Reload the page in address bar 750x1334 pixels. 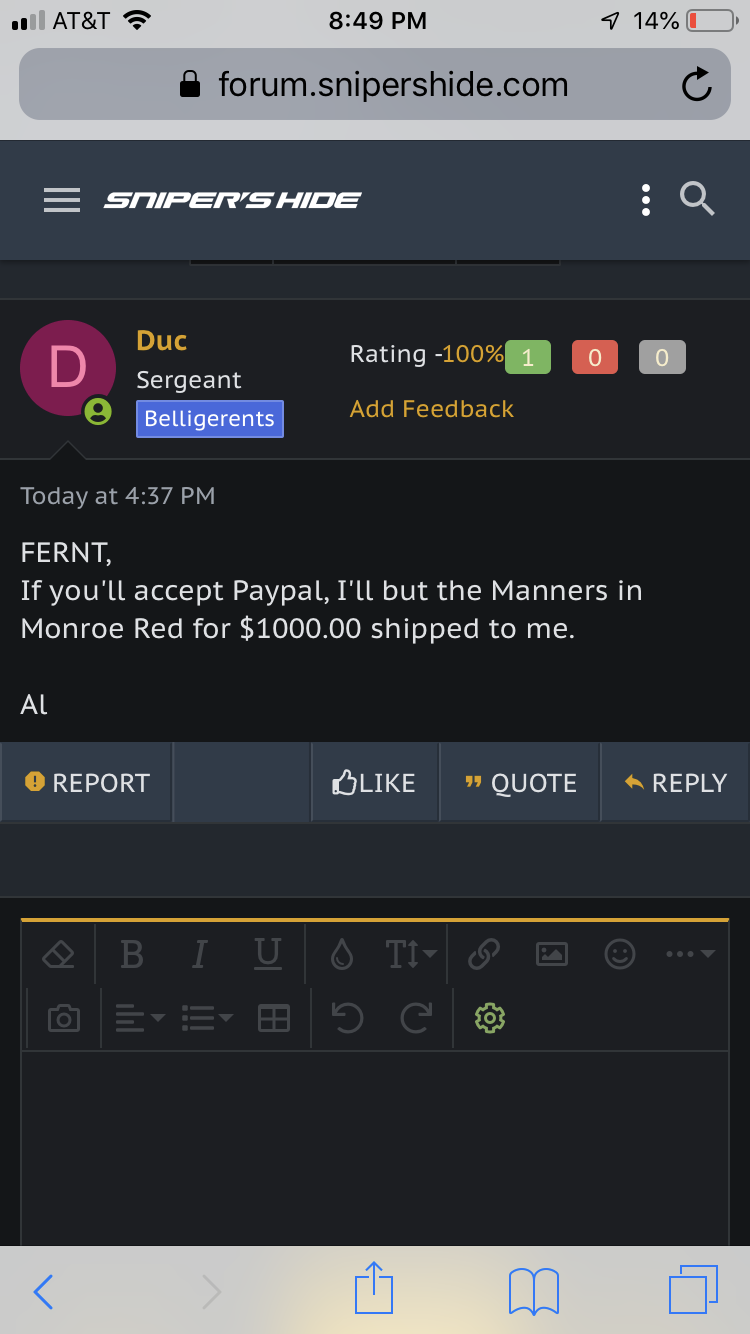pyautogui.click(x=696, y=85)
